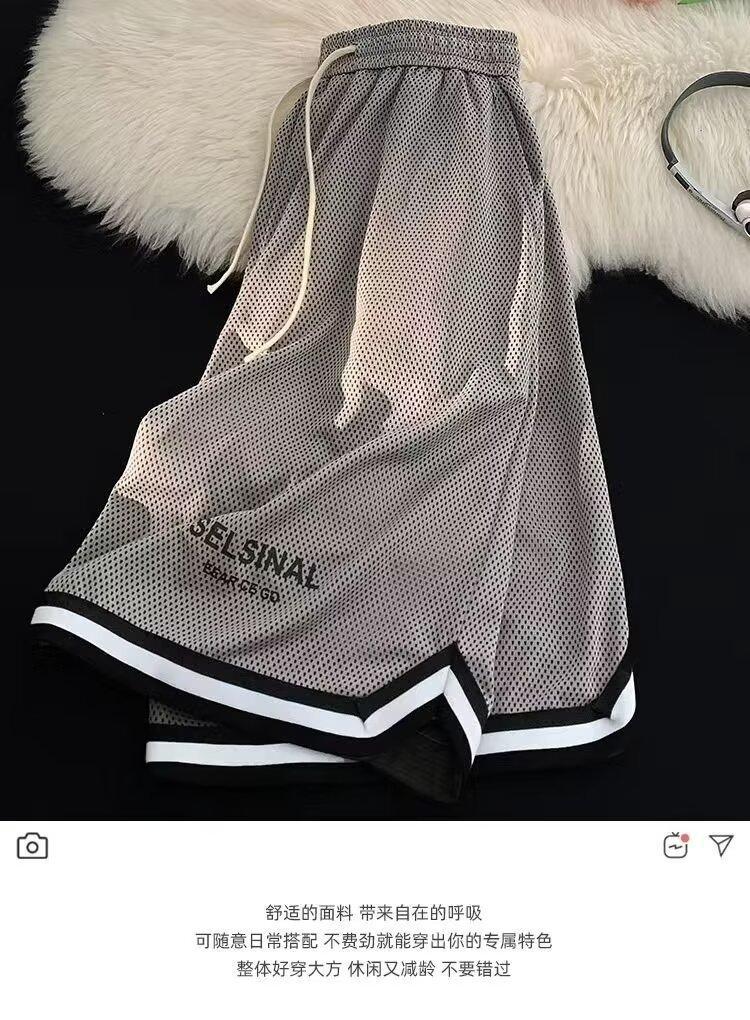Screen dimensions: 750x1020
Task: Tap the white toolbar strip above the caption
Action: [x=375, y=847]
